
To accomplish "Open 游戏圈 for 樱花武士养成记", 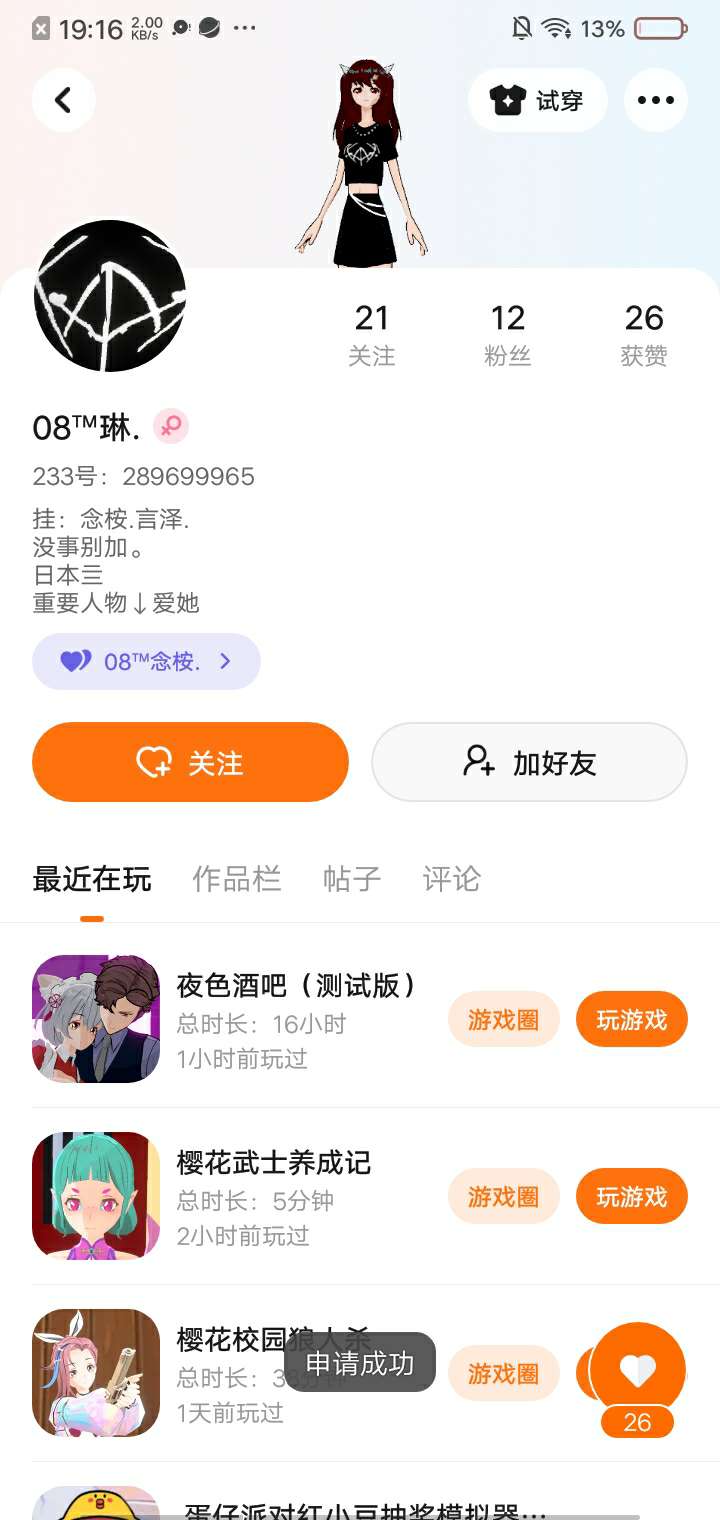I will [x=503, y=1196].
